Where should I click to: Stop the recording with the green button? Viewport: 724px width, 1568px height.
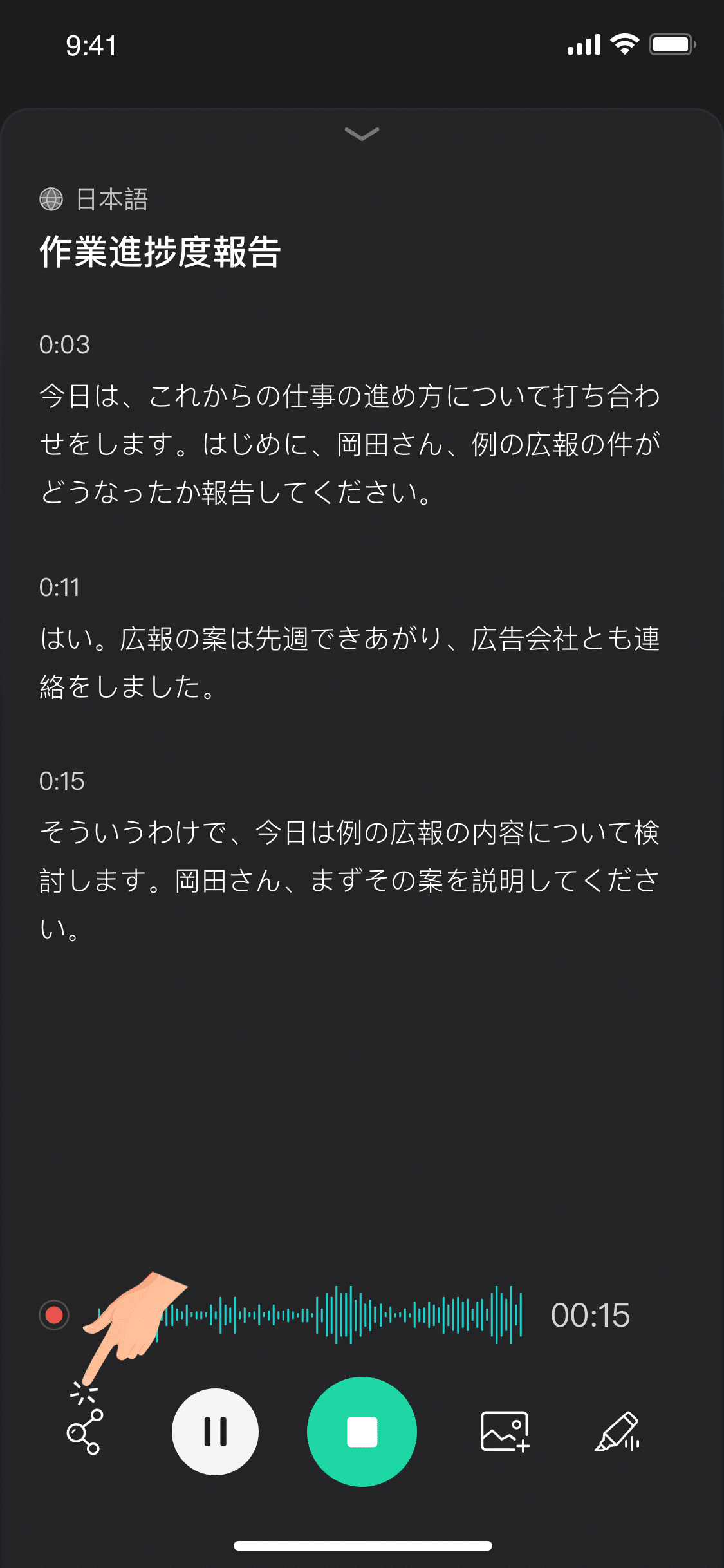(362, 1432)
